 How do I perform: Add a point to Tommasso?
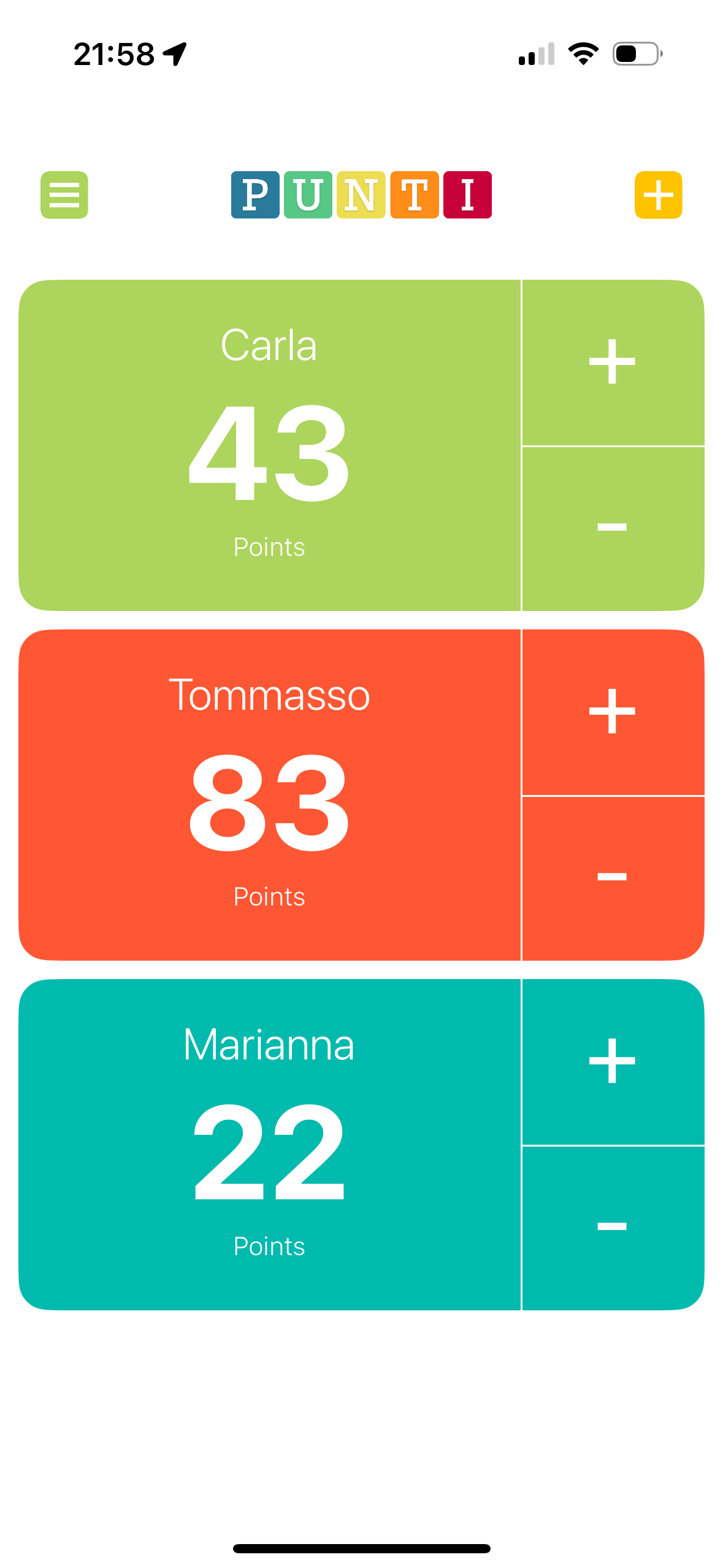[x=612, y=712]
